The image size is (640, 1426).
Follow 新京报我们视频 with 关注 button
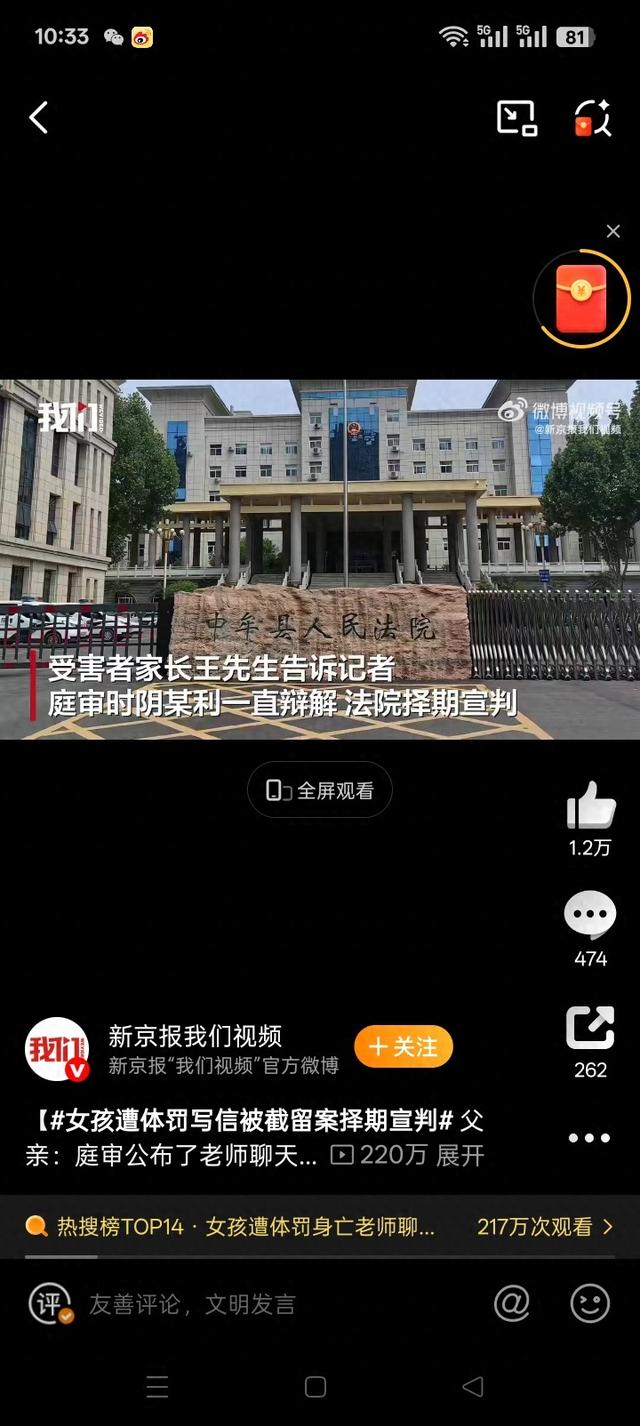pos(403,1047)
